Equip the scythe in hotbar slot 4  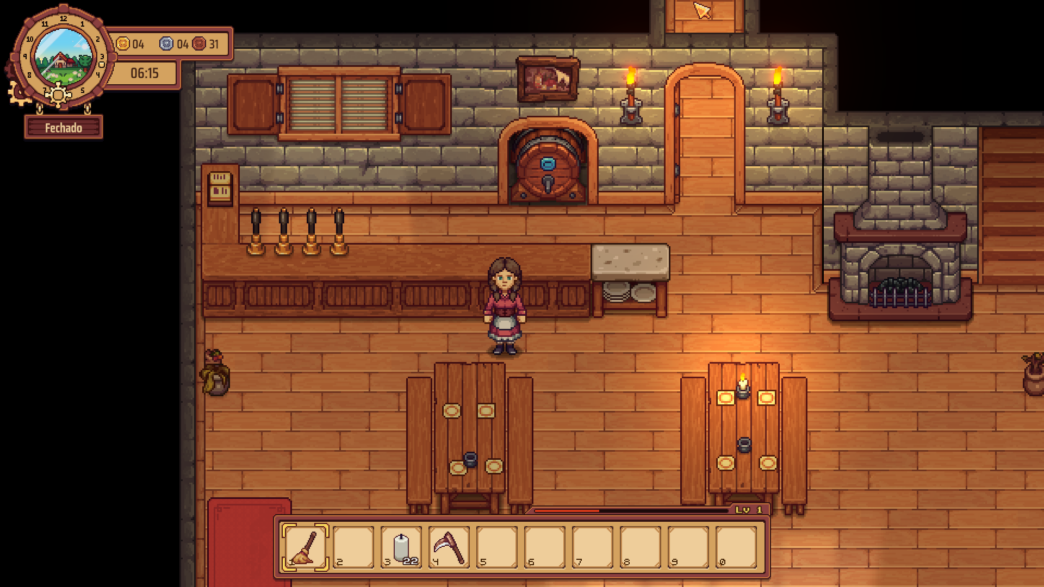(x=449, y=547)
